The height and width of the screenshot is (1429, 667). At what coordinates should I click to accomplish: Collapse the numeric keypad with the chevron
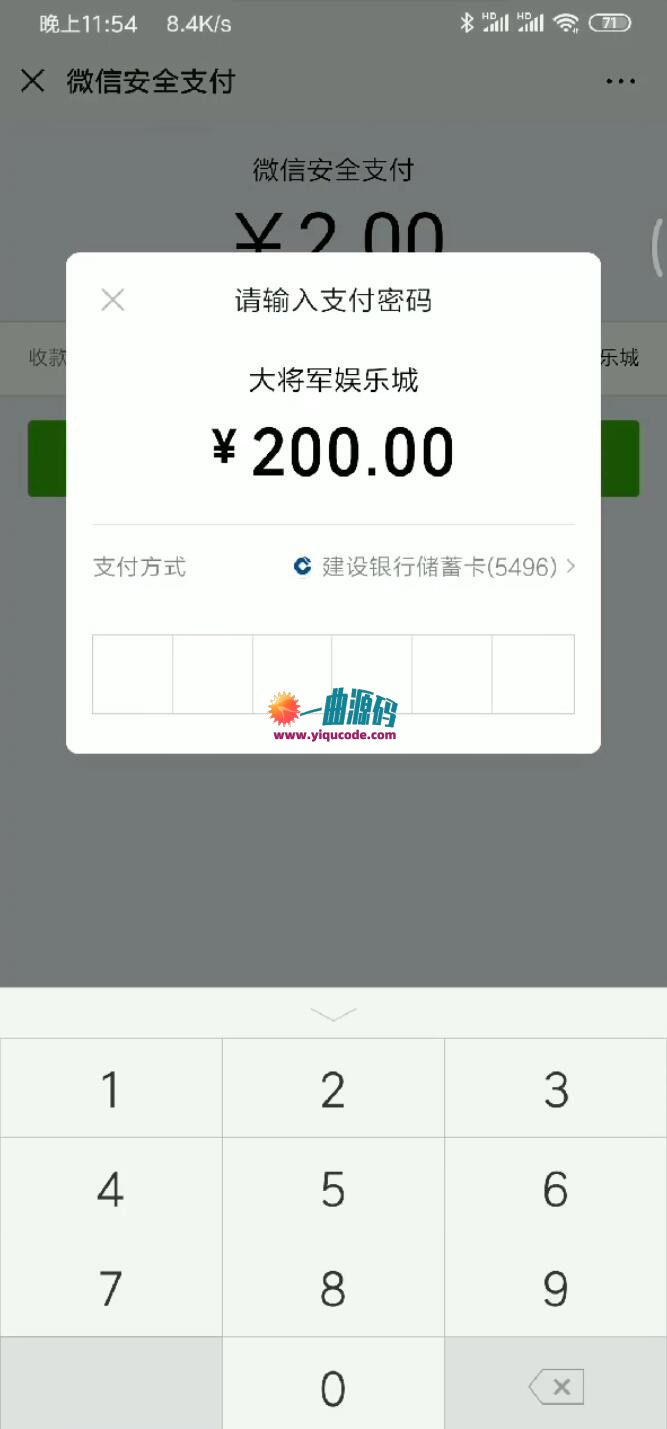pyautogui.click(x=333, y=1014)
